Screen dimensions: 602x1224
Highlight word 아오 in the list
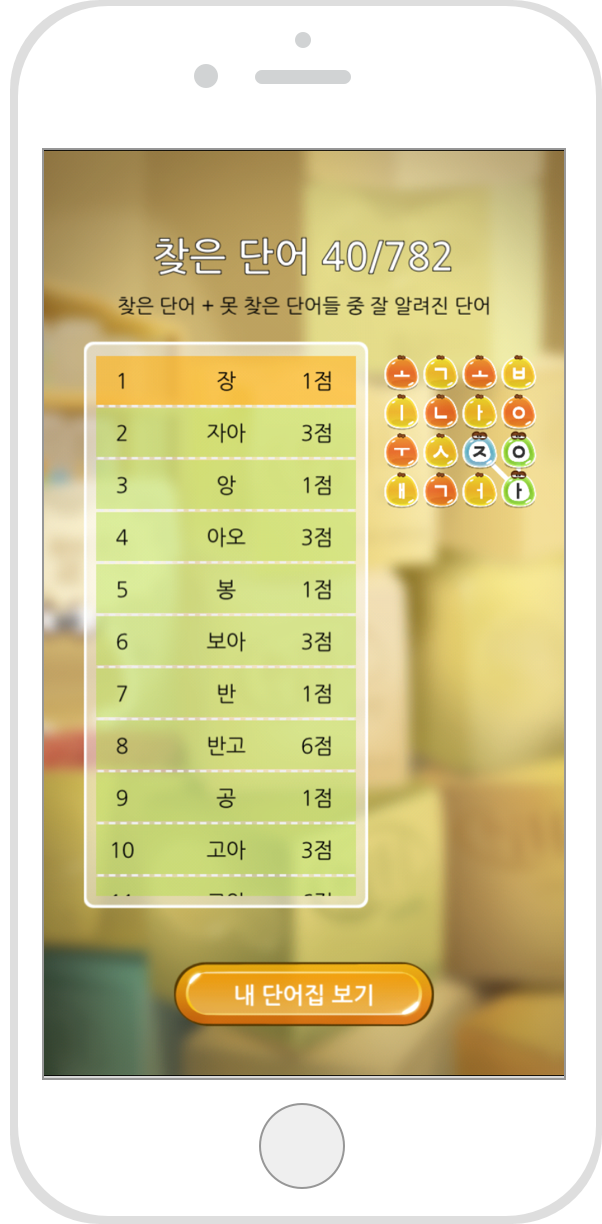[x=226, y=537]
